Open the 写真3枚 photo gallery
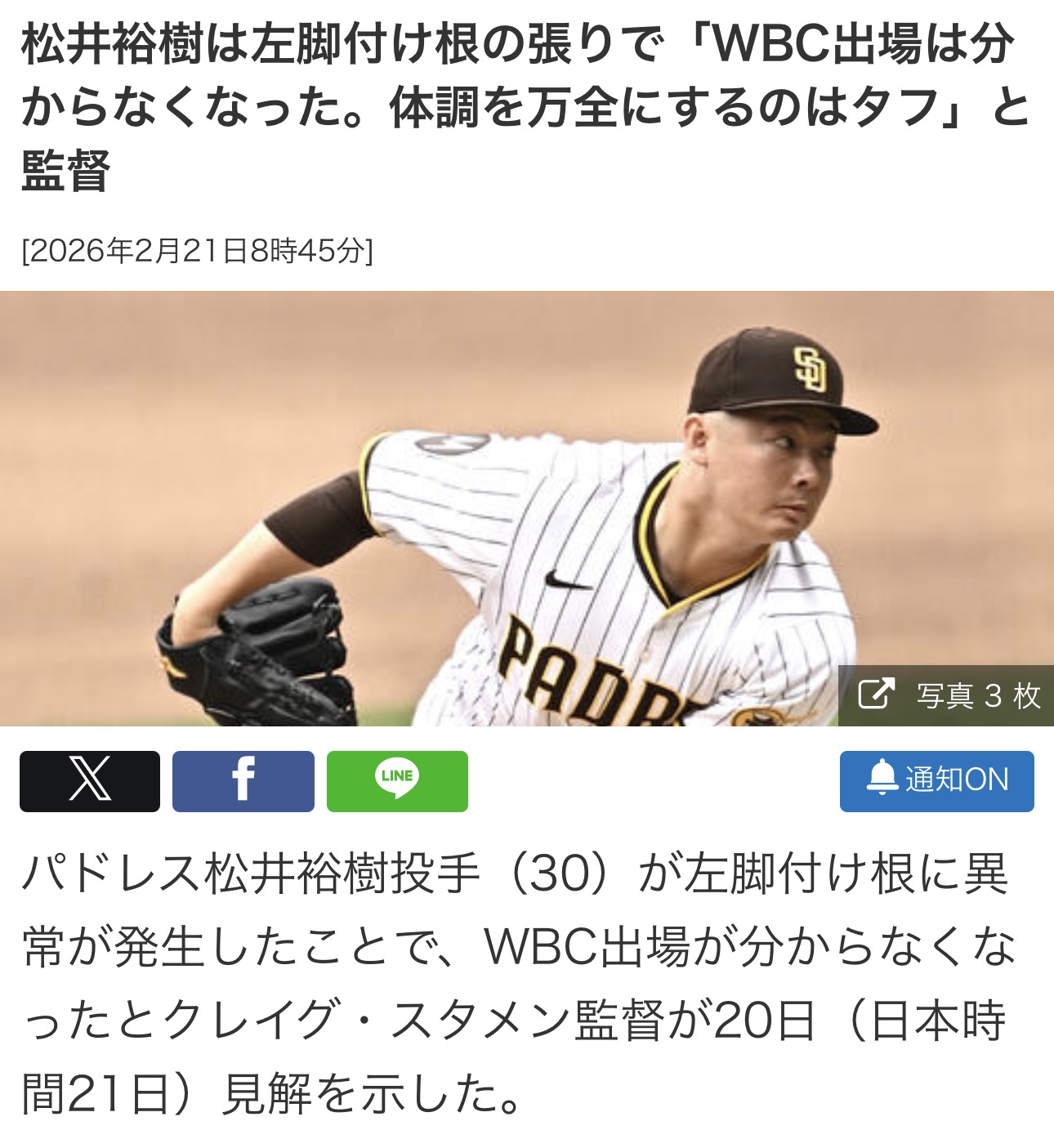This screenshot has height=1148, width=1054. 948,695
